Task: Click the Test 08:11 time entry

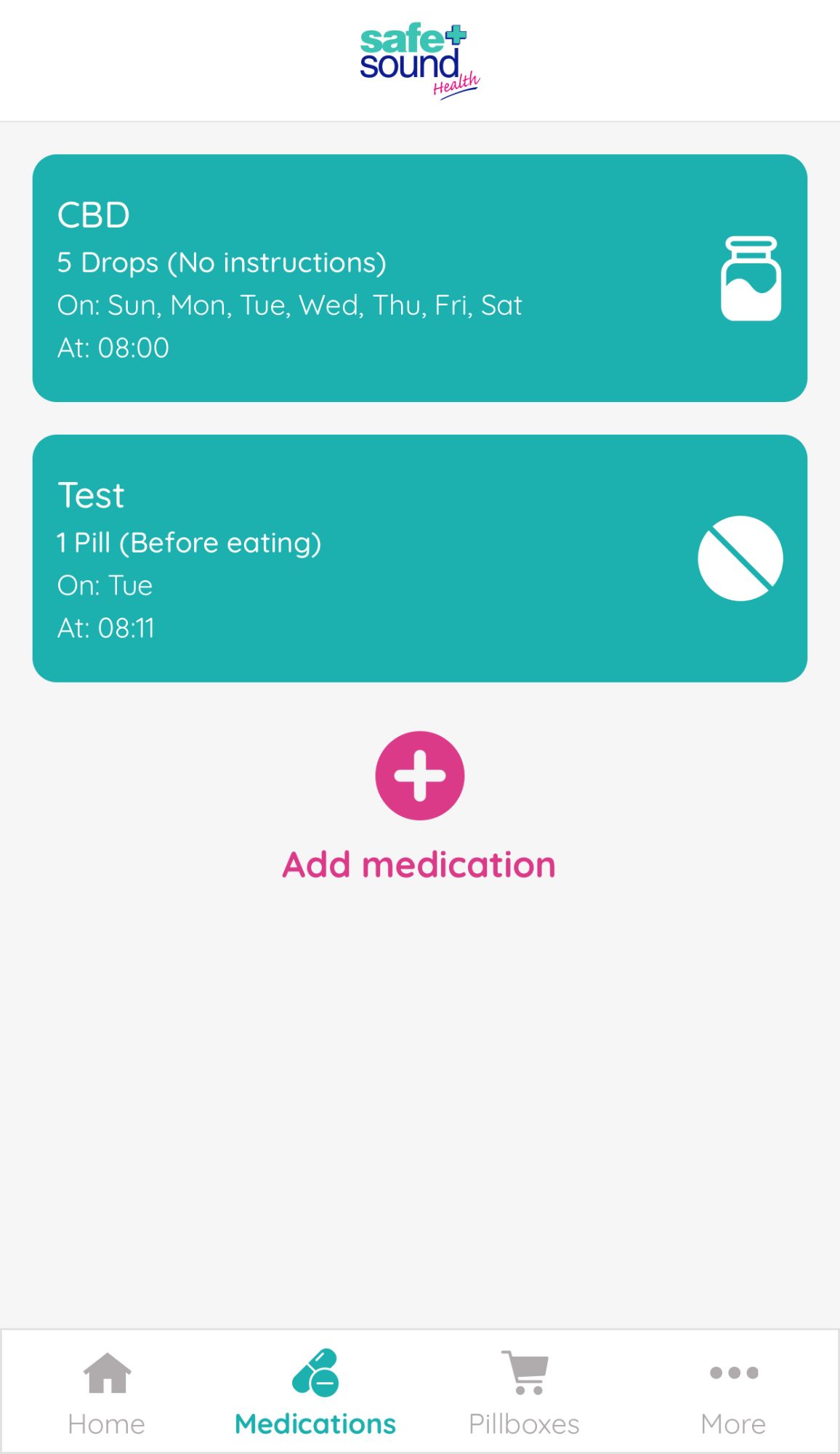Action: point(108,629)
